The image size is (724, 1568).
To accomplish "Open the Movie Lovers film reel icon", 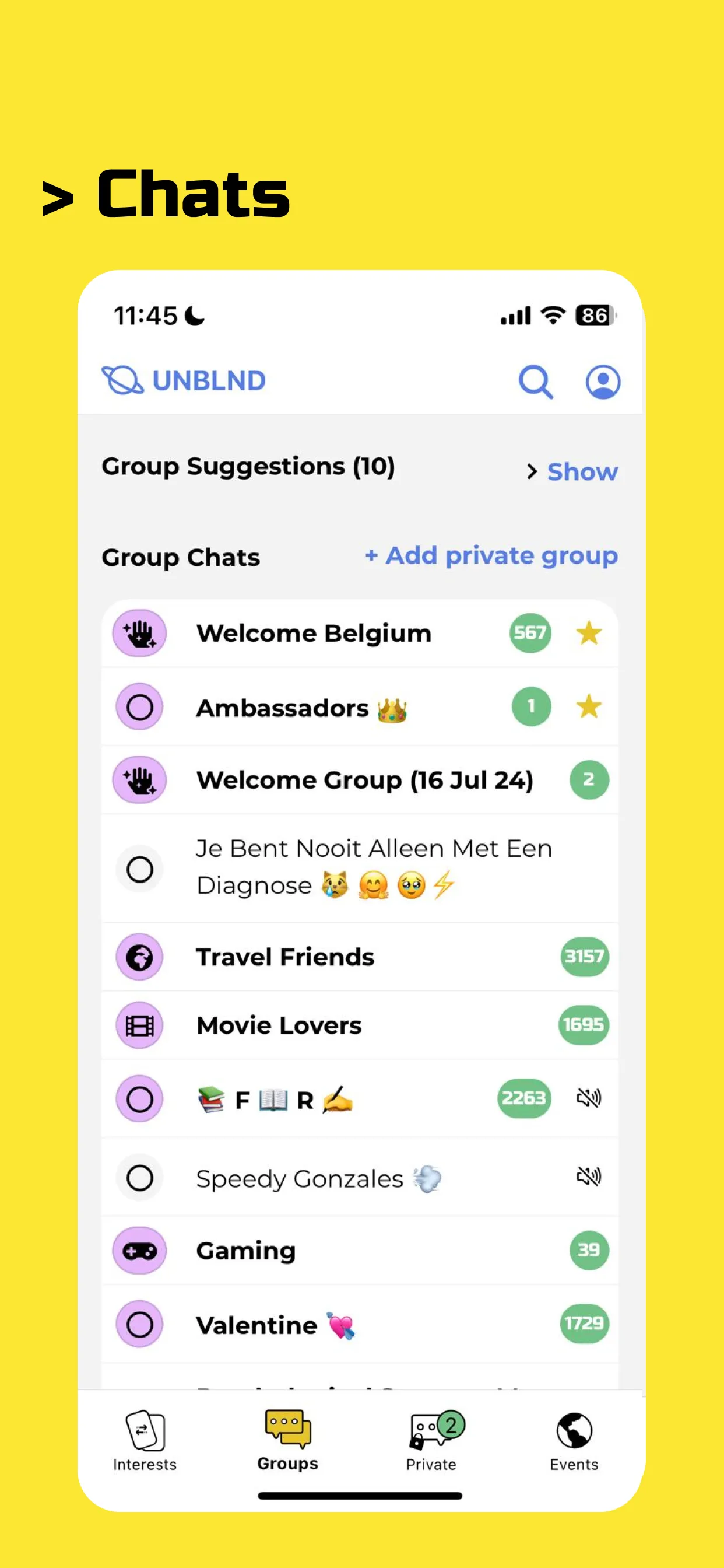I will pos(139,1025).
